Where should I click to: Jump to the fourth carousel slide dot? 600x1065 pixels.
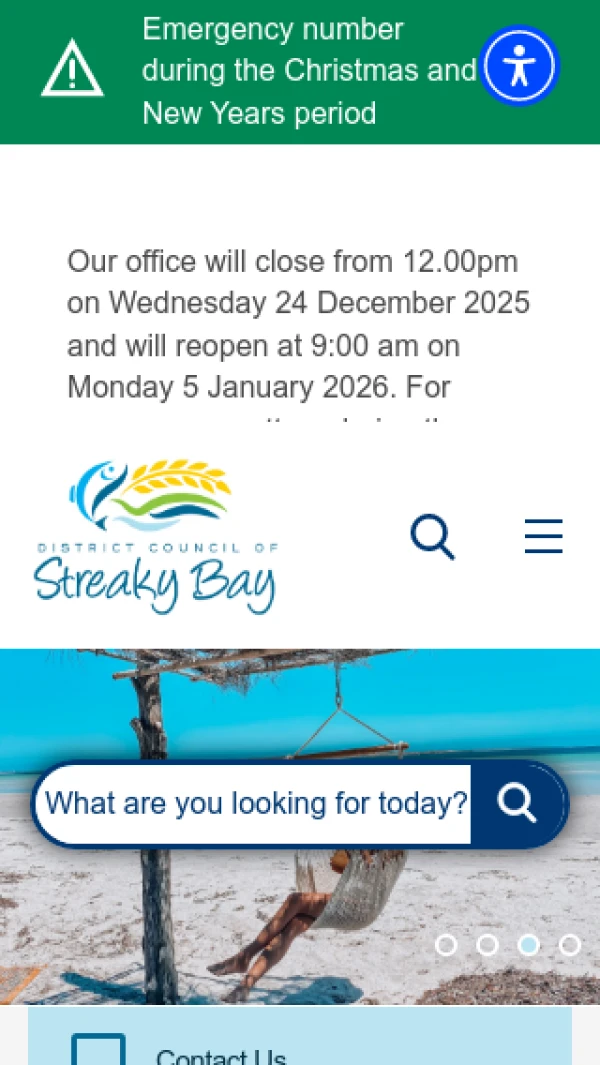pos(569,945)
